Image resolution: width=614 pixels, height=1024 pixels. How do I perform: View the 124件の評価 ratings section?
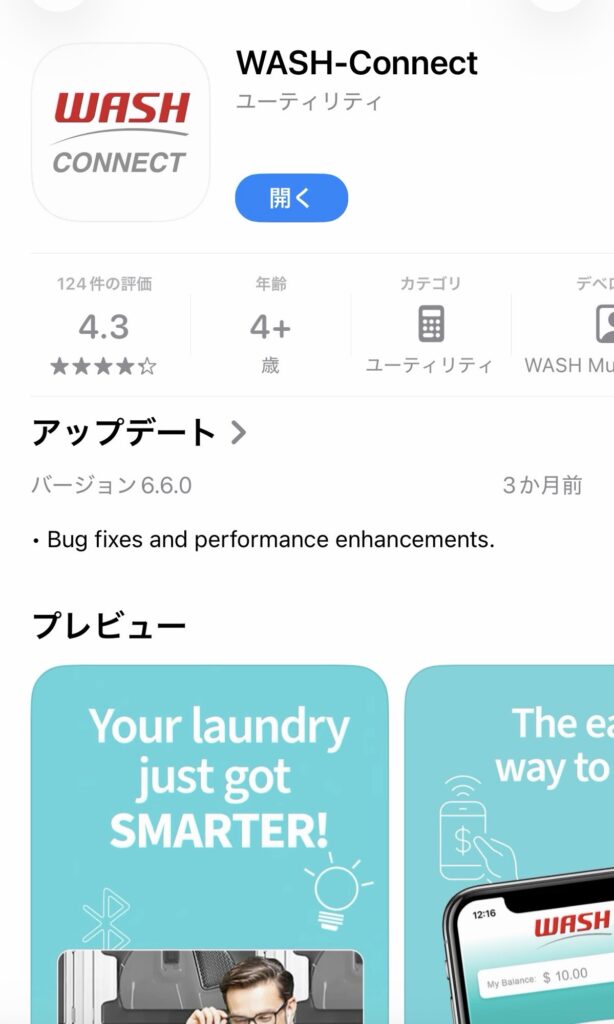pos(104,326)
